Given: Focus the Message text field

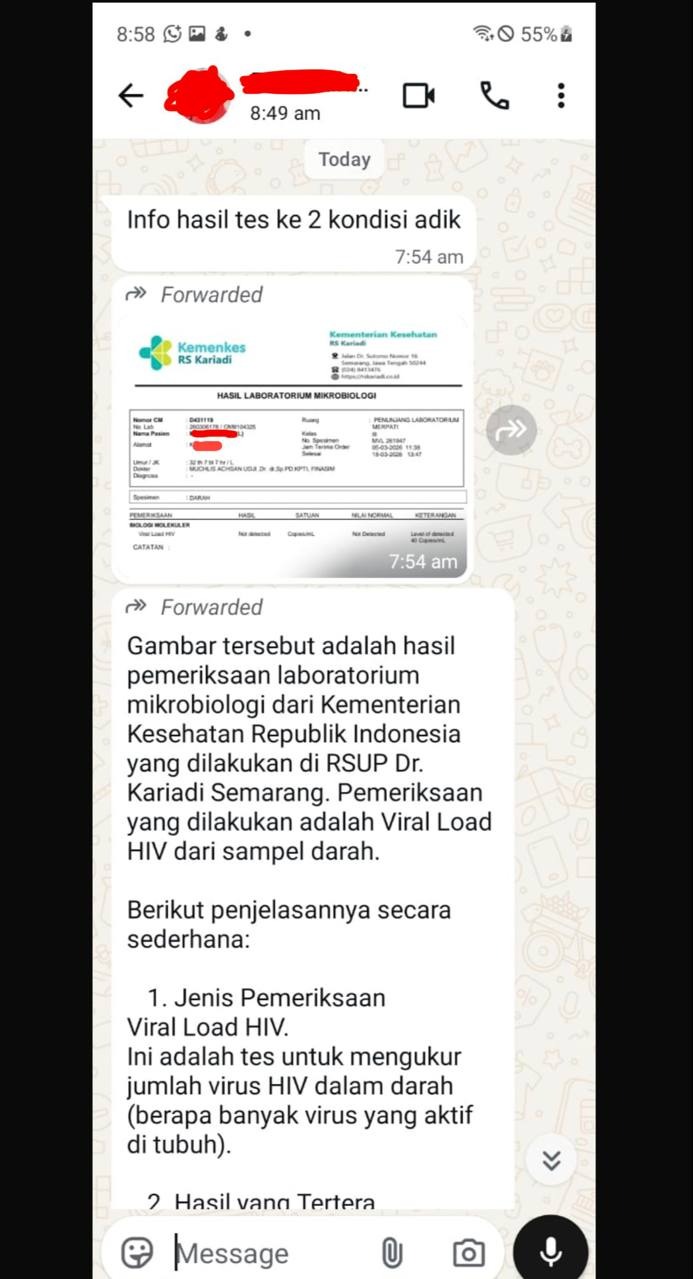Looking at the screenshot, I should point(270,1253).
